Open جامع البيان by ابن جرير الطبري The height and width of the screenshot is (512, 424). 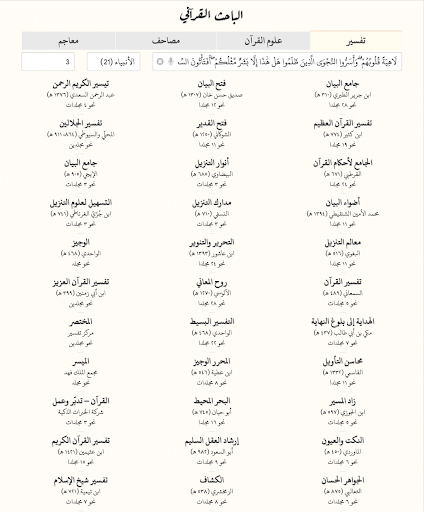343,94
